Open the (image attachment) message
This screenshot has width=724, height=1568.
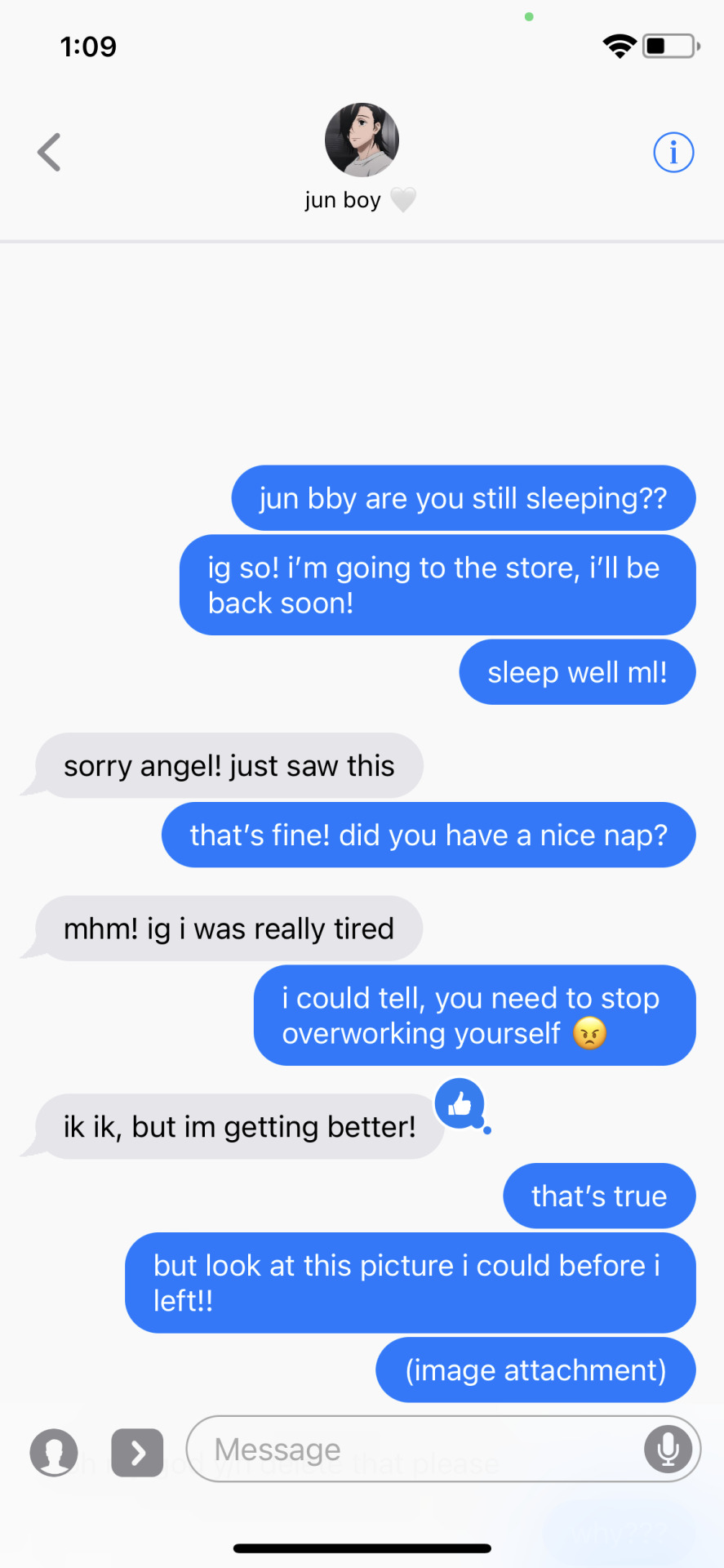coord(535,1370)
